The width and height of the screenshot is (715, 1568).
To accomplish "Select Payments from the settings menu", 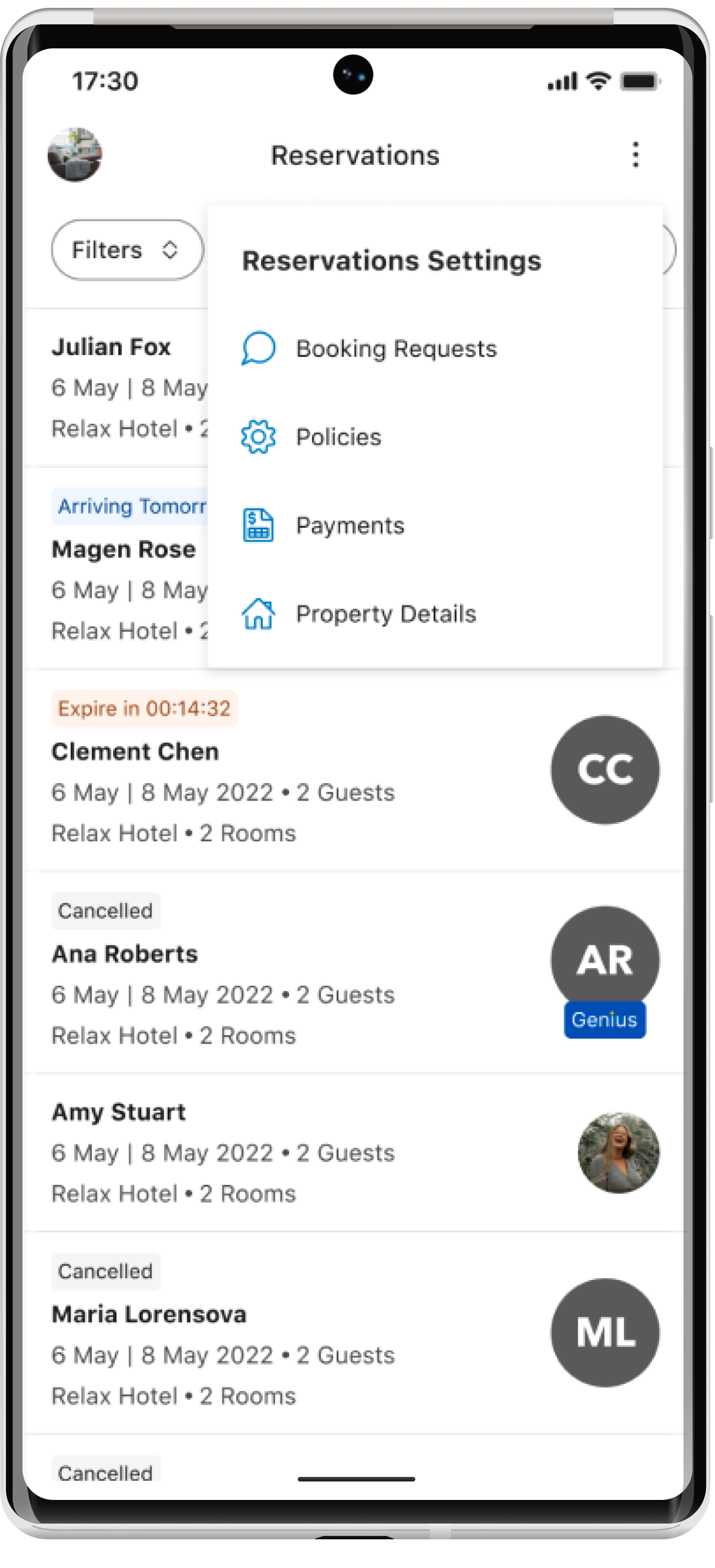I will pos(350,525).
